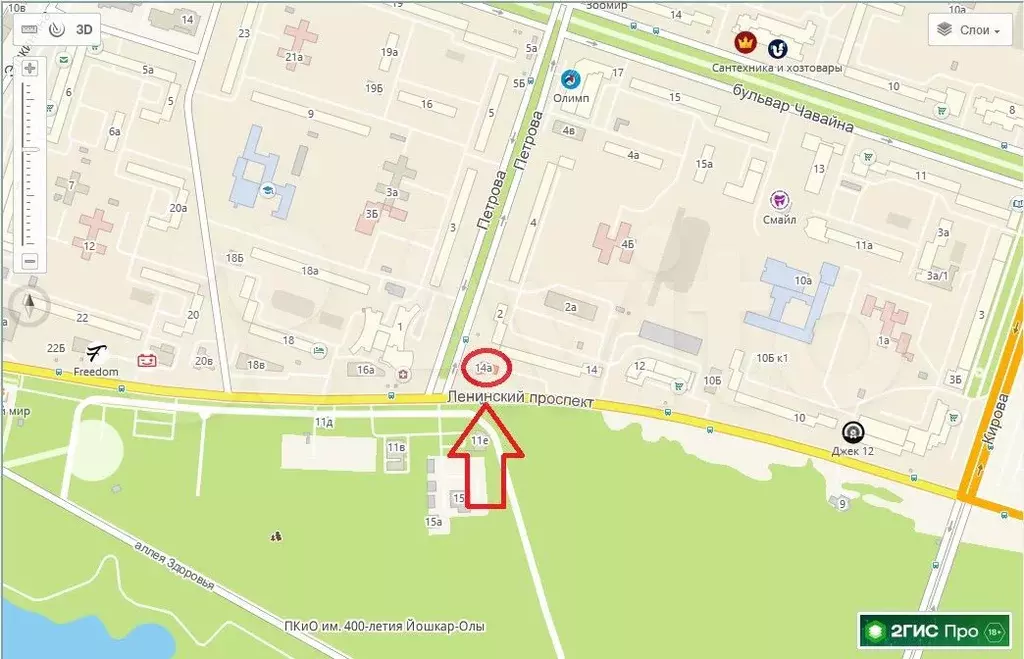Open the ruler measurement tool

click(30, 30)
